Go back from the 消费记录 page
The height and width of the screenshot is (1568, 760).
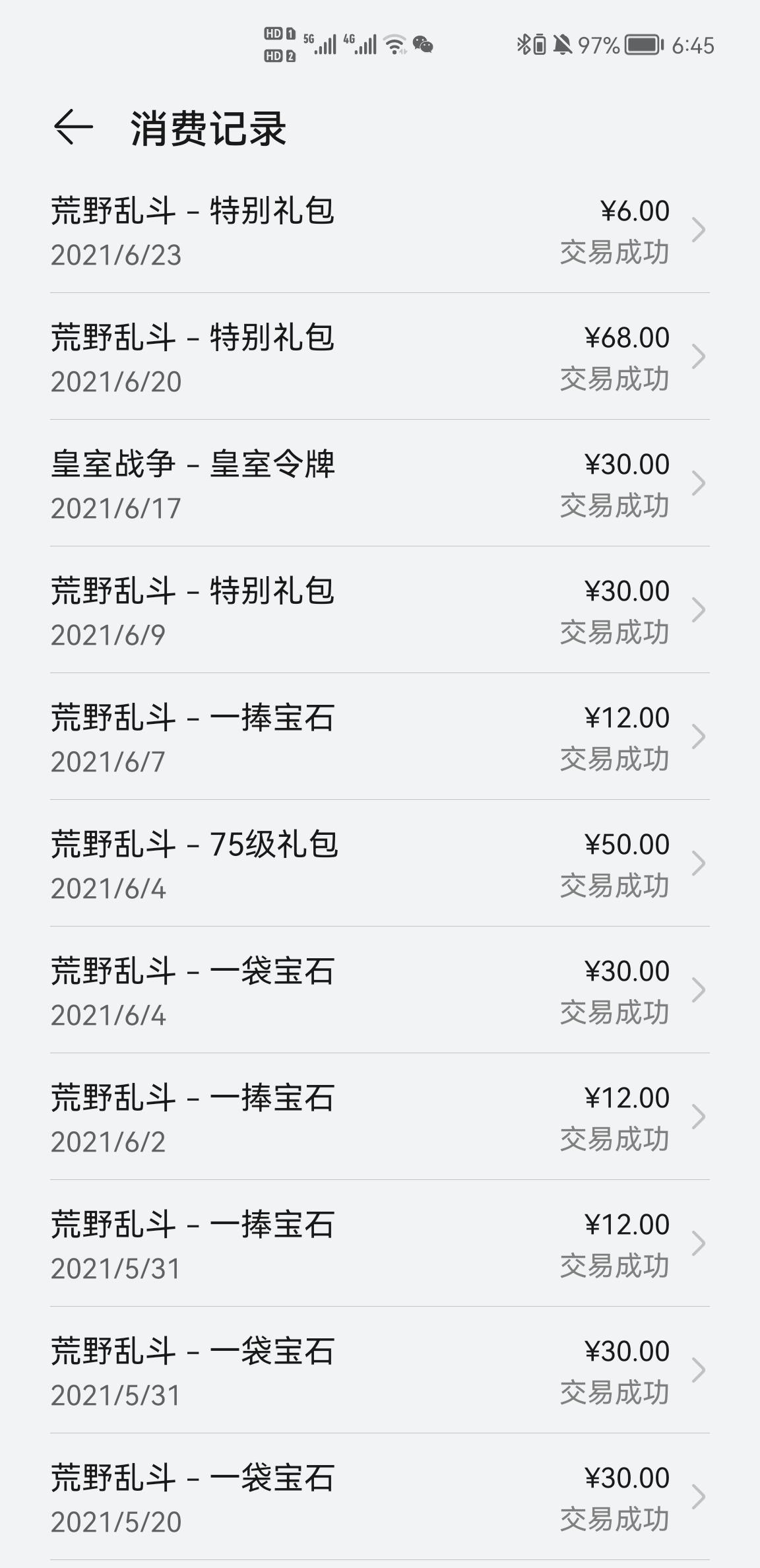tap(73, 127)
